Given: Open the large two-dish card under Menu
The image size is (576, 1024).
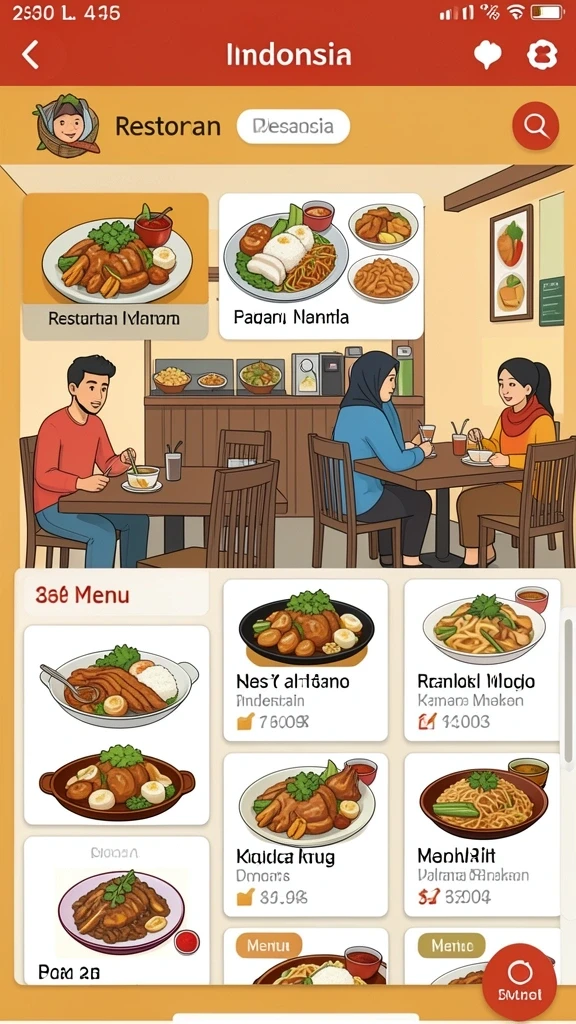Looking at the screenshot, I should pos(117,725).
